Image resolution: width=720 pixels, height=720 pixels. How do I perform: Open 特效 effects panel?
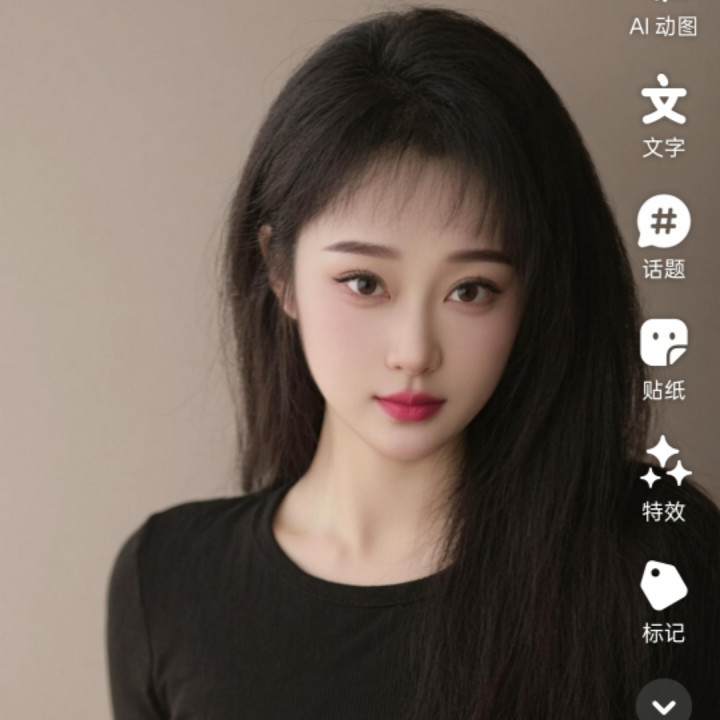point(665,476)
